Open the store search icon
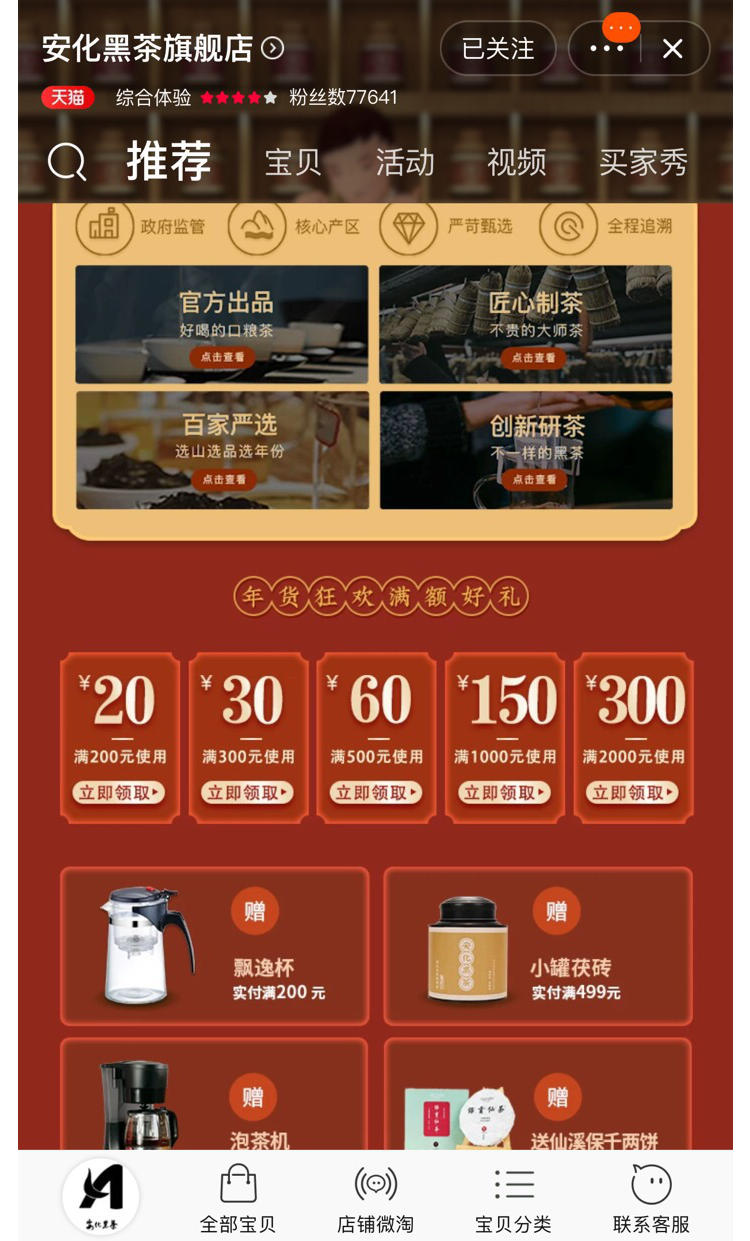Viewport: 750px width, 1241px height. tap(67, 161)
